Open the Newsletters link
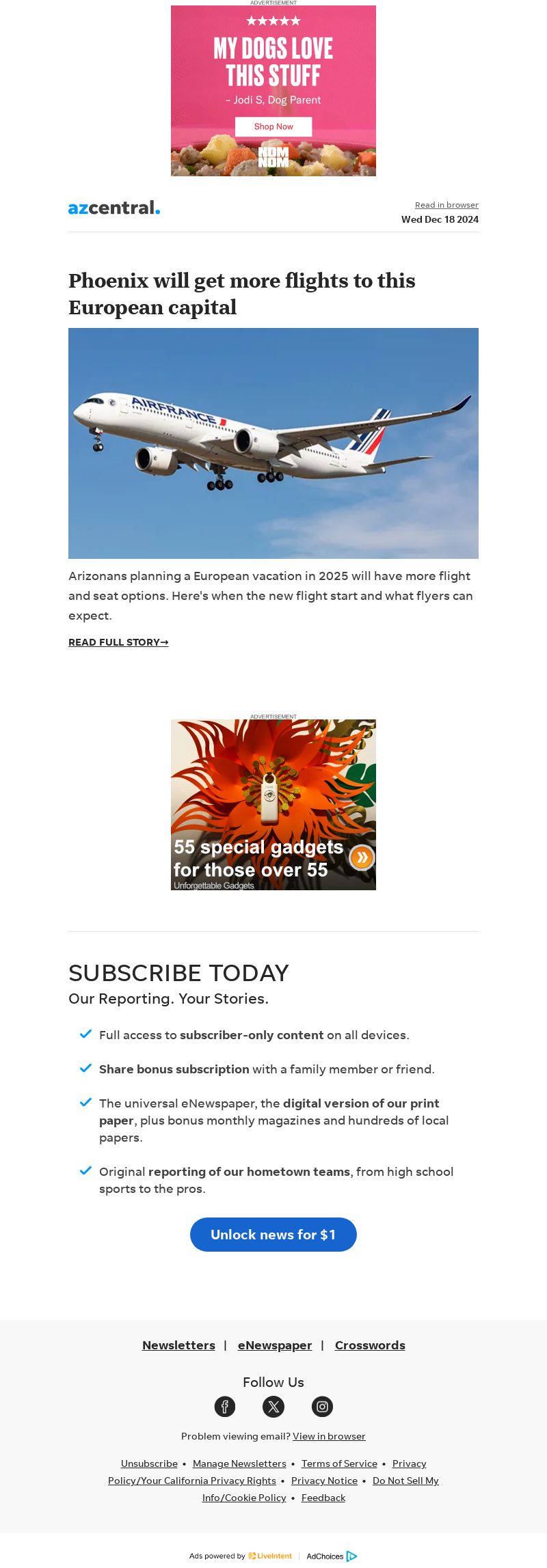 pos(178,1345)
